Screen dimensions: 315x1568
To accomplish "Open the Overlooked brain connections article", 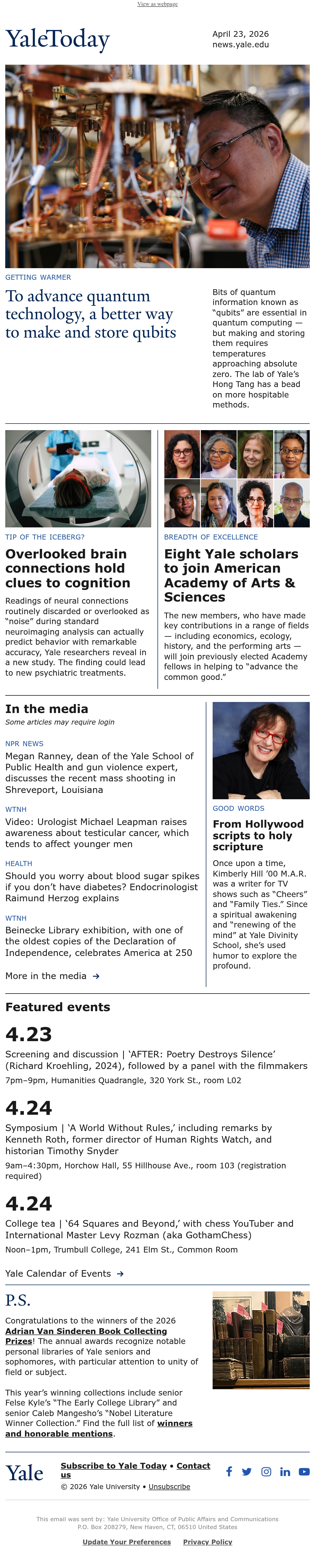I will point(67,568).
